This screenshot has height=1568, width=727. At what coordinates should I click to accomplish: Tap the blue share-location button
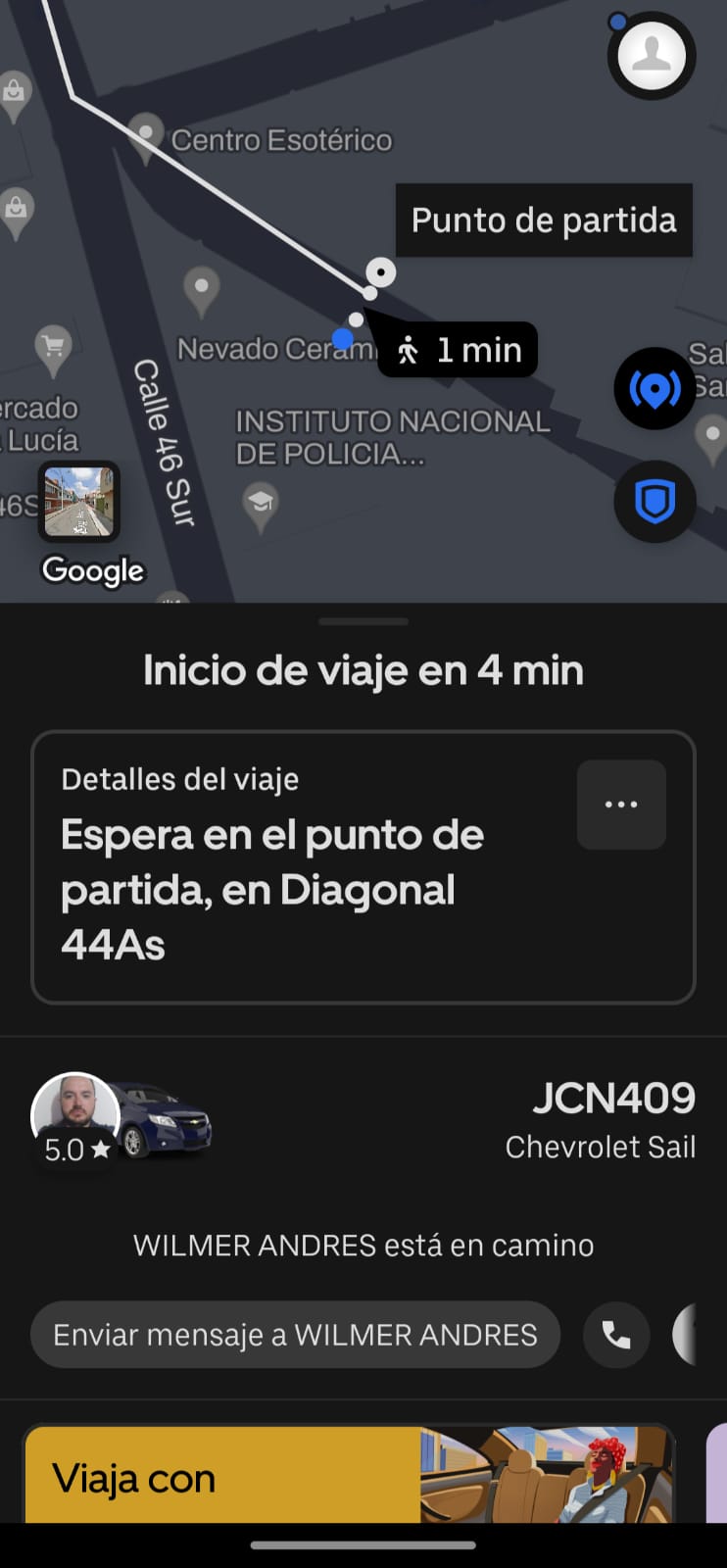click(654, 389)
